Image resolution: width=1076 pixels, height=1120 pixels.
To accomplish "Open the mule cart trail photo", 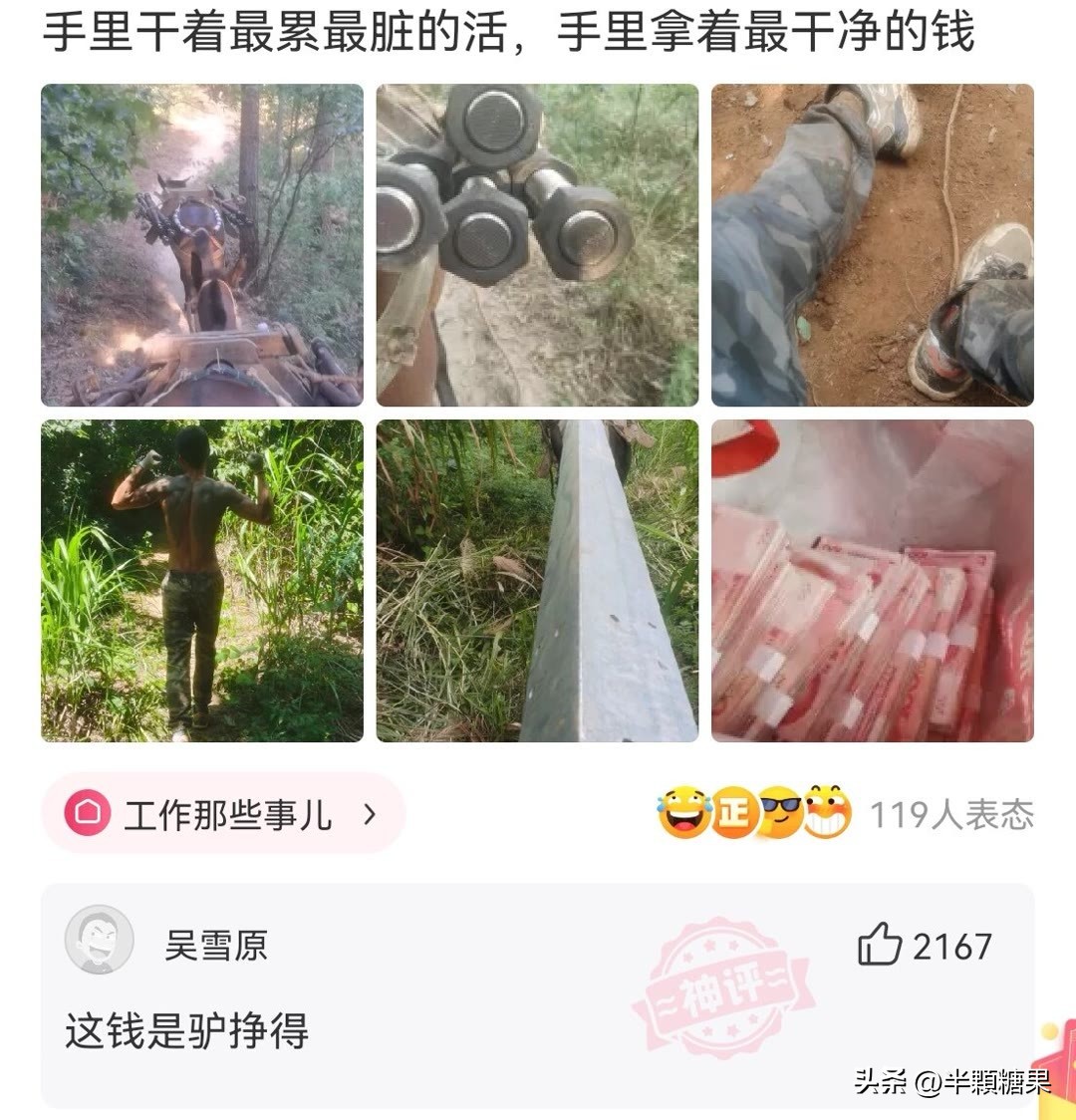I will pos(201,246).
